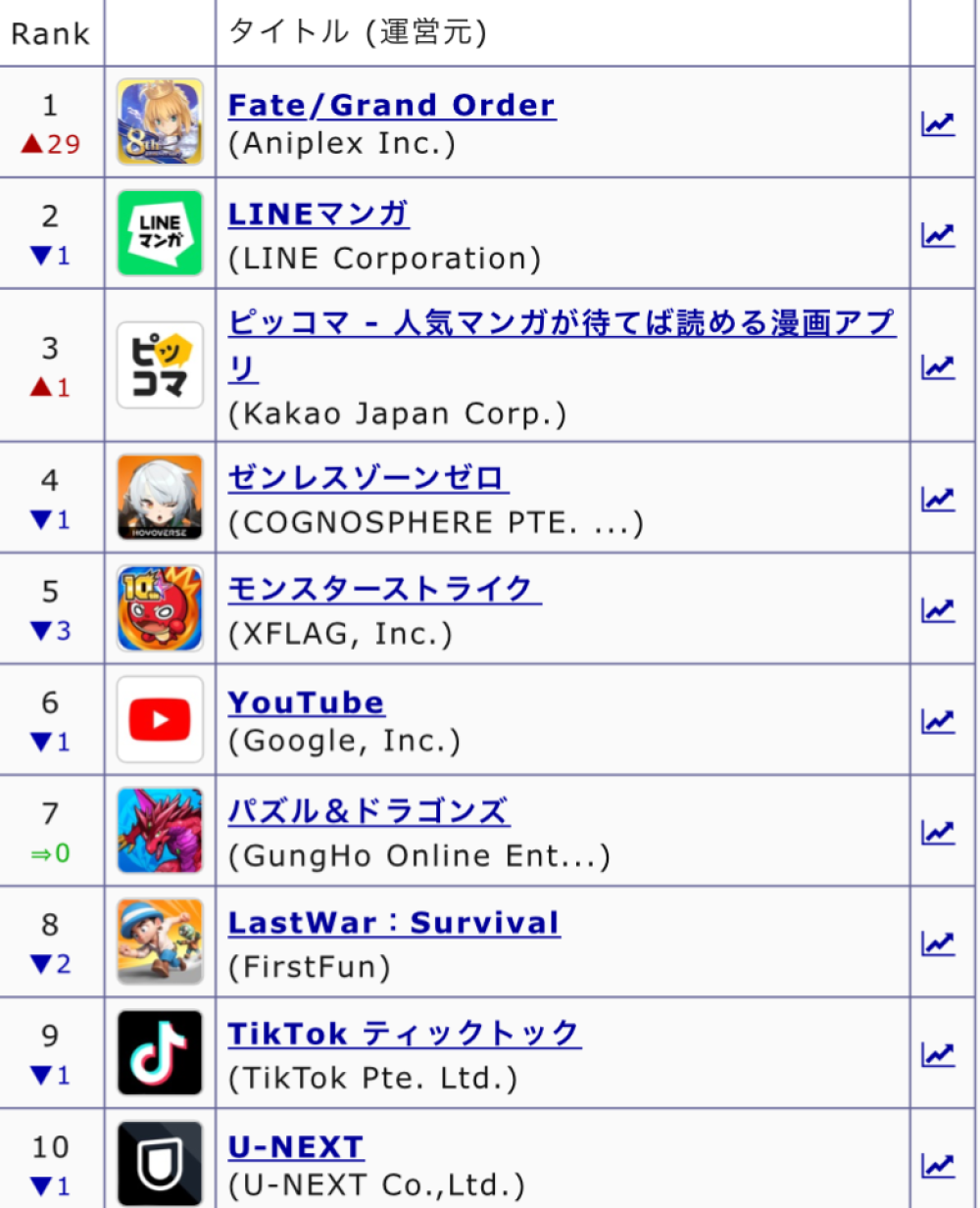The width and height of the screenshot is (980, 1208).
Task: View the ranking chart for YouTube
Action: click(937, 720)
